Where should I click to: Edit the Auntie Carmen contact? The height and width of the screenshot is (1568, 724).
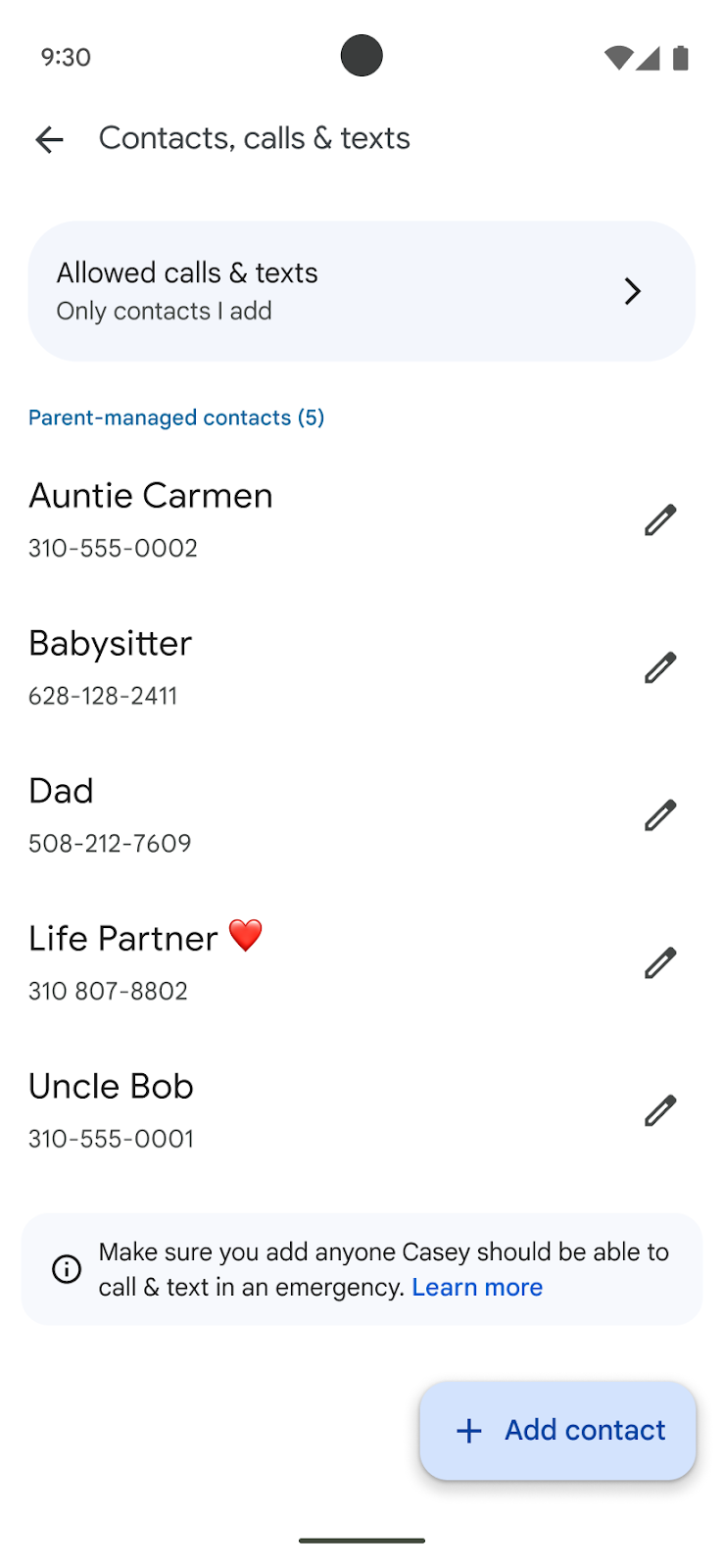[x=660, y=520]
